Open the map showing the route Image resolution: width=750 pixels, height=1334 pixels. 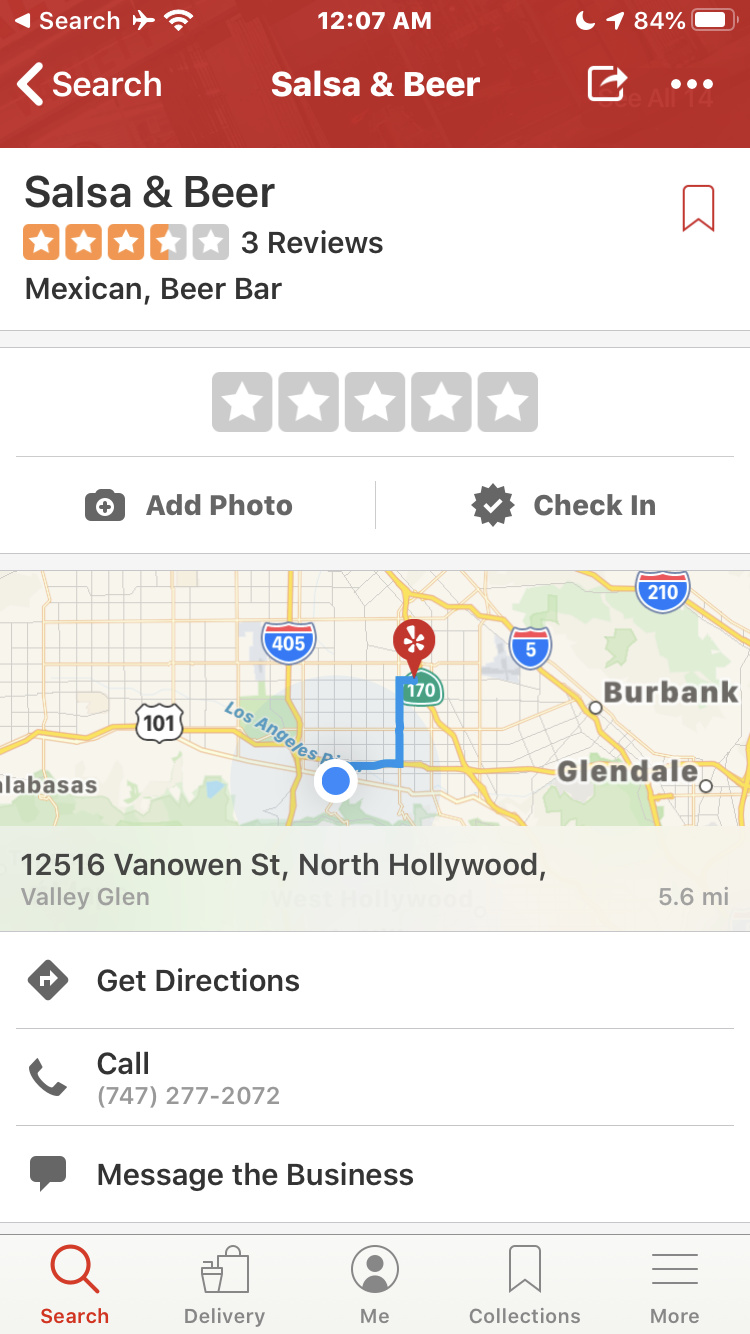pos(375,698)
